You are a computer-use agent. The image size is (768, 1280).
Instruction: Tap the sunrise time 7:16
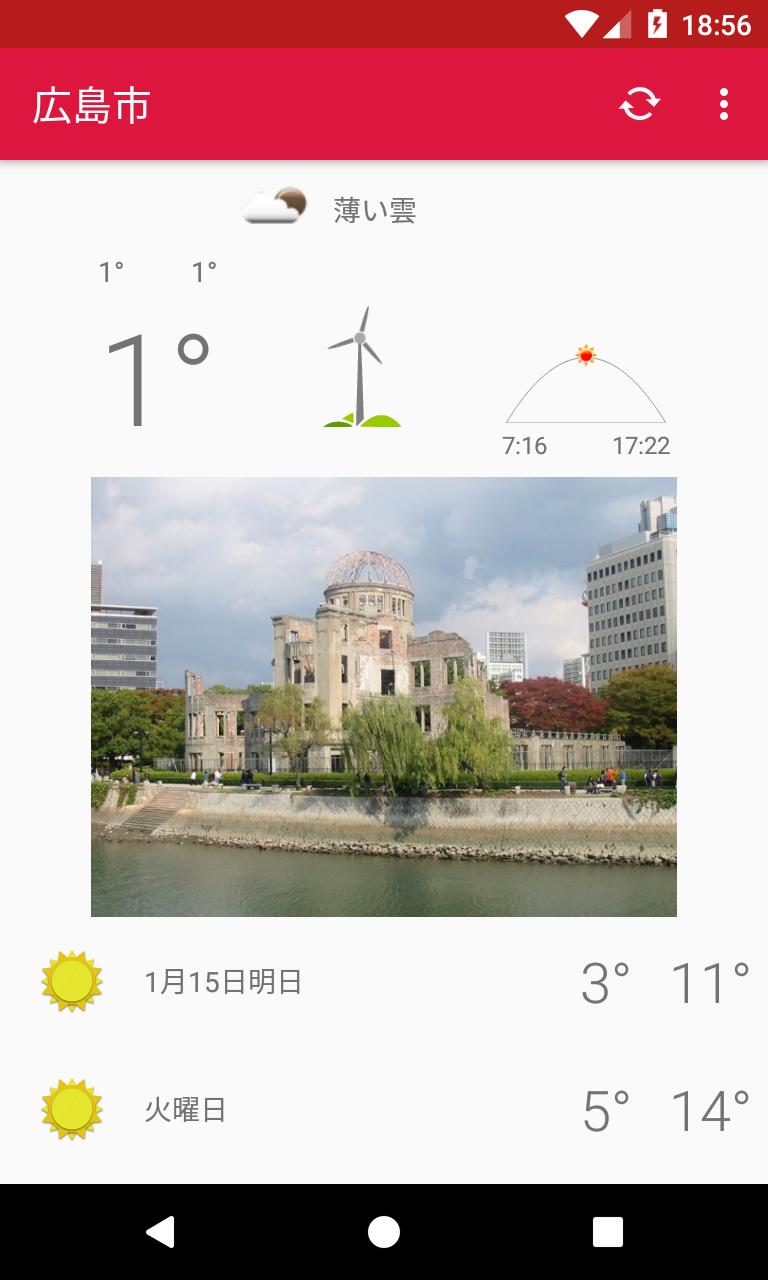(x=523, y=445)
